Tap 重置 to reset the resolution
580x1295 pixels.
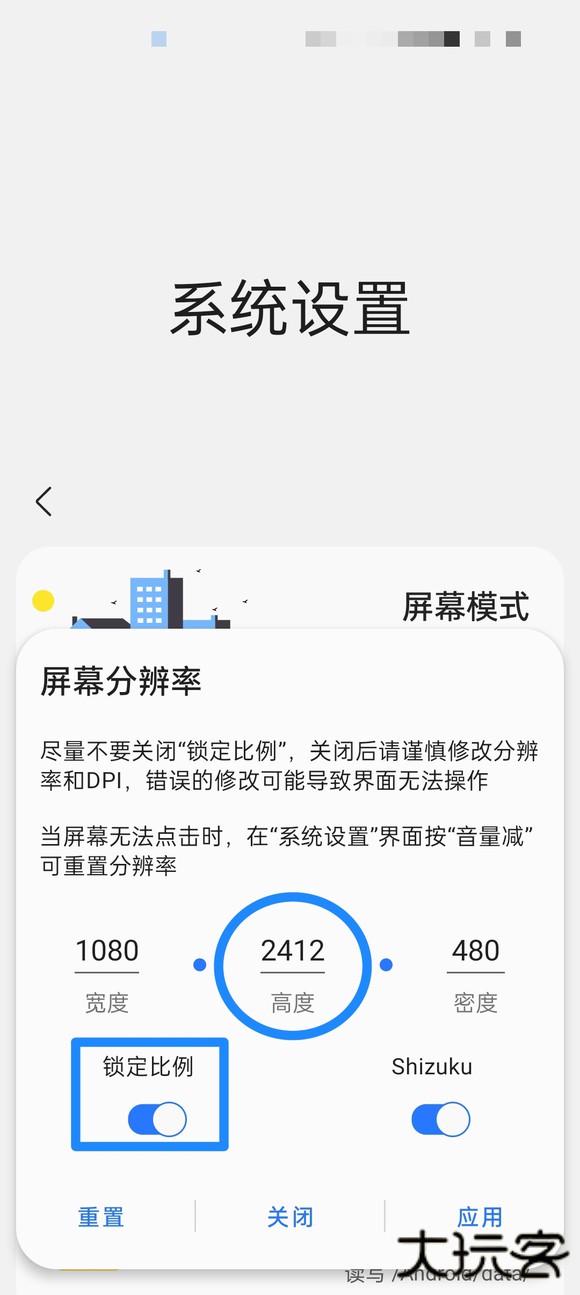click(101, 1217)
